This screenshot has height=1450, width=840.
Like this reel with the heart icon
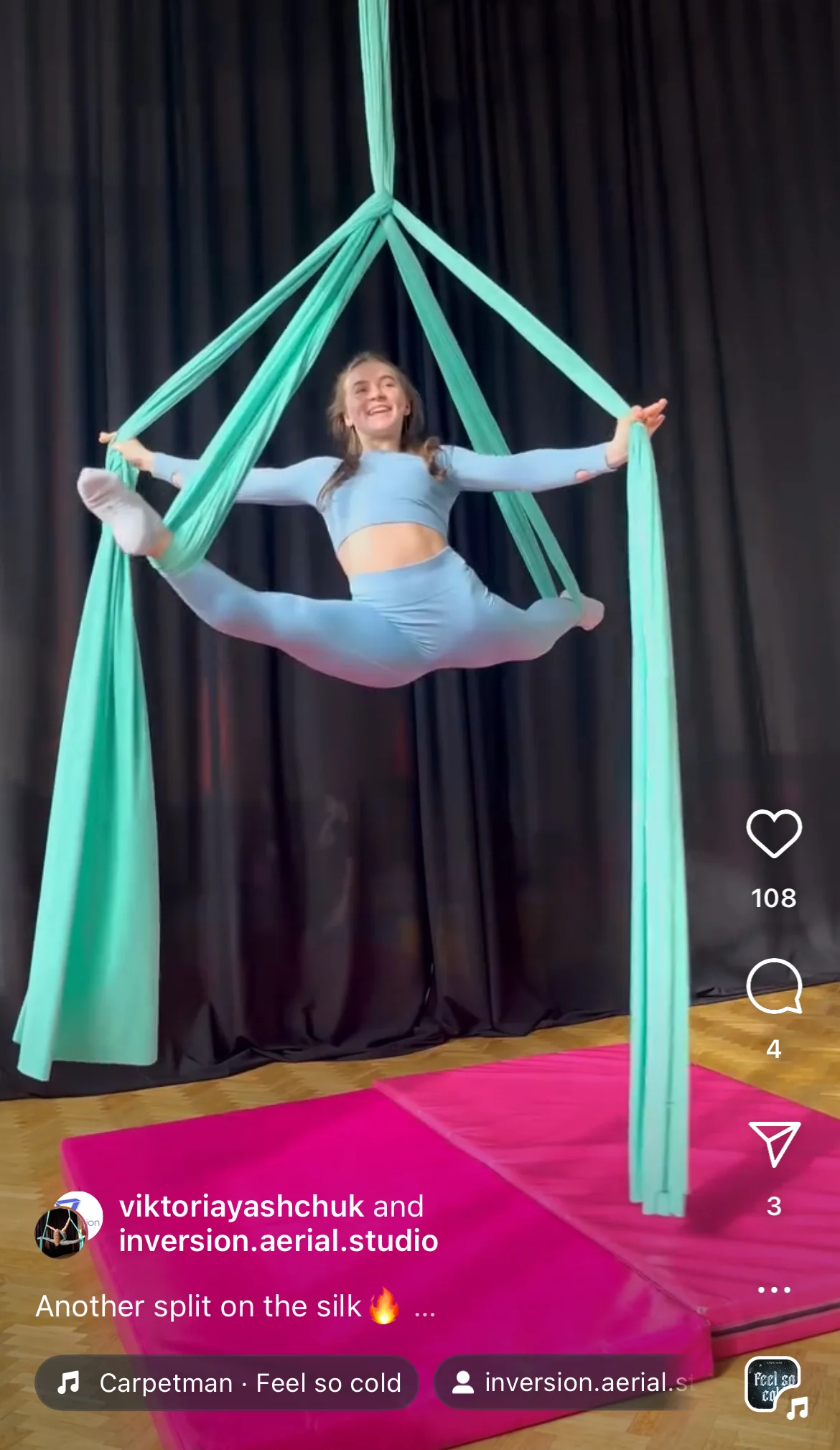coord(774,834)
